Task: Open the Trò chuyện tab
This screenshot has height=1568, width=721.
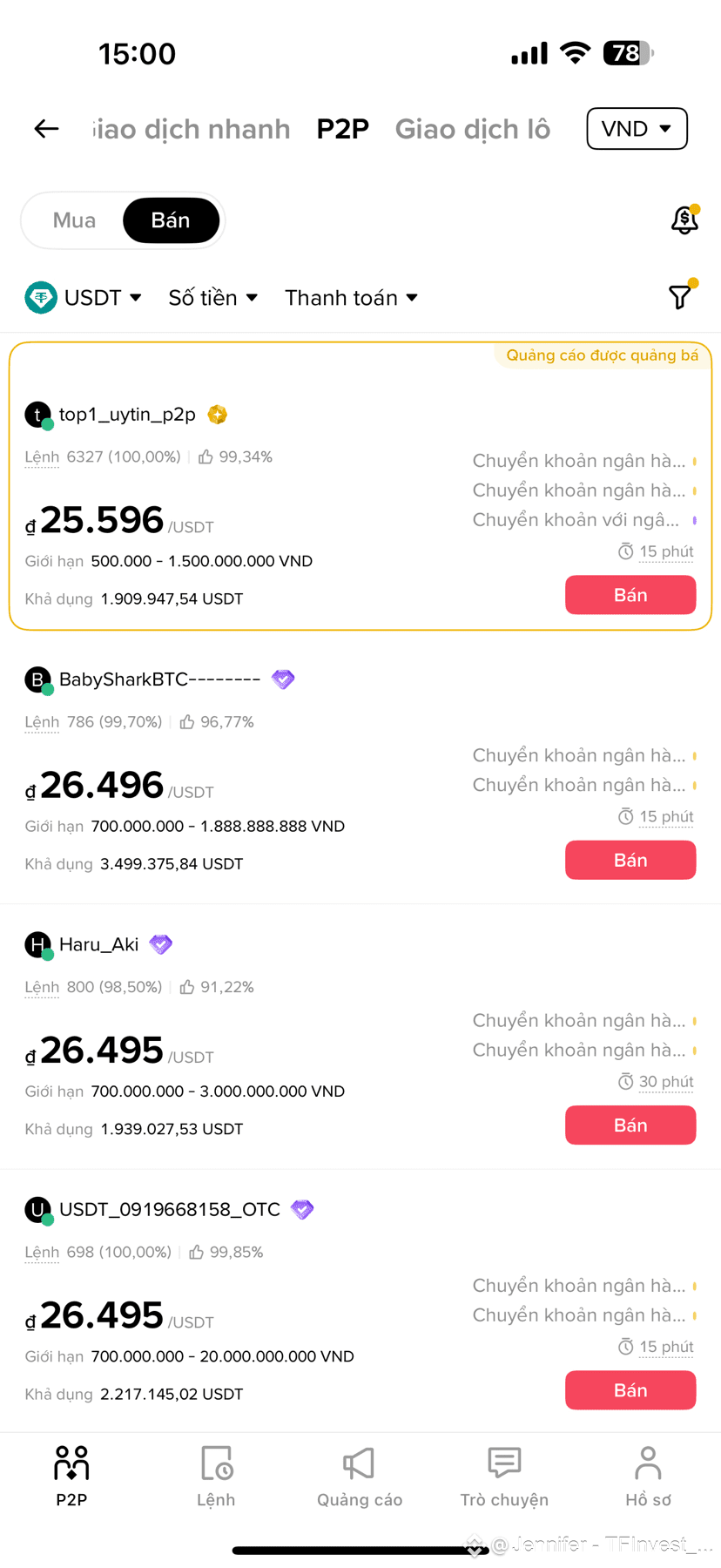Action: pos(504,1477)
